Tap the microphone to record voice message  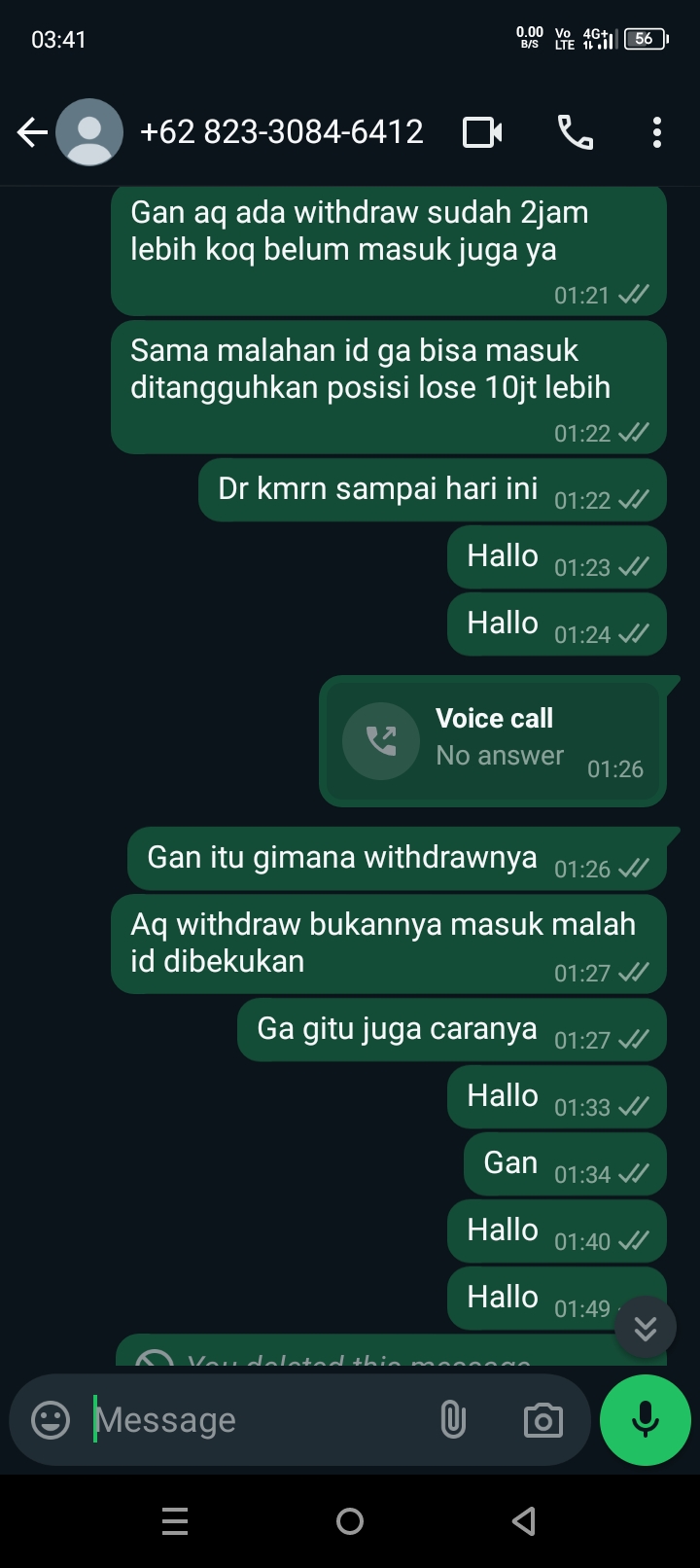646,1420
